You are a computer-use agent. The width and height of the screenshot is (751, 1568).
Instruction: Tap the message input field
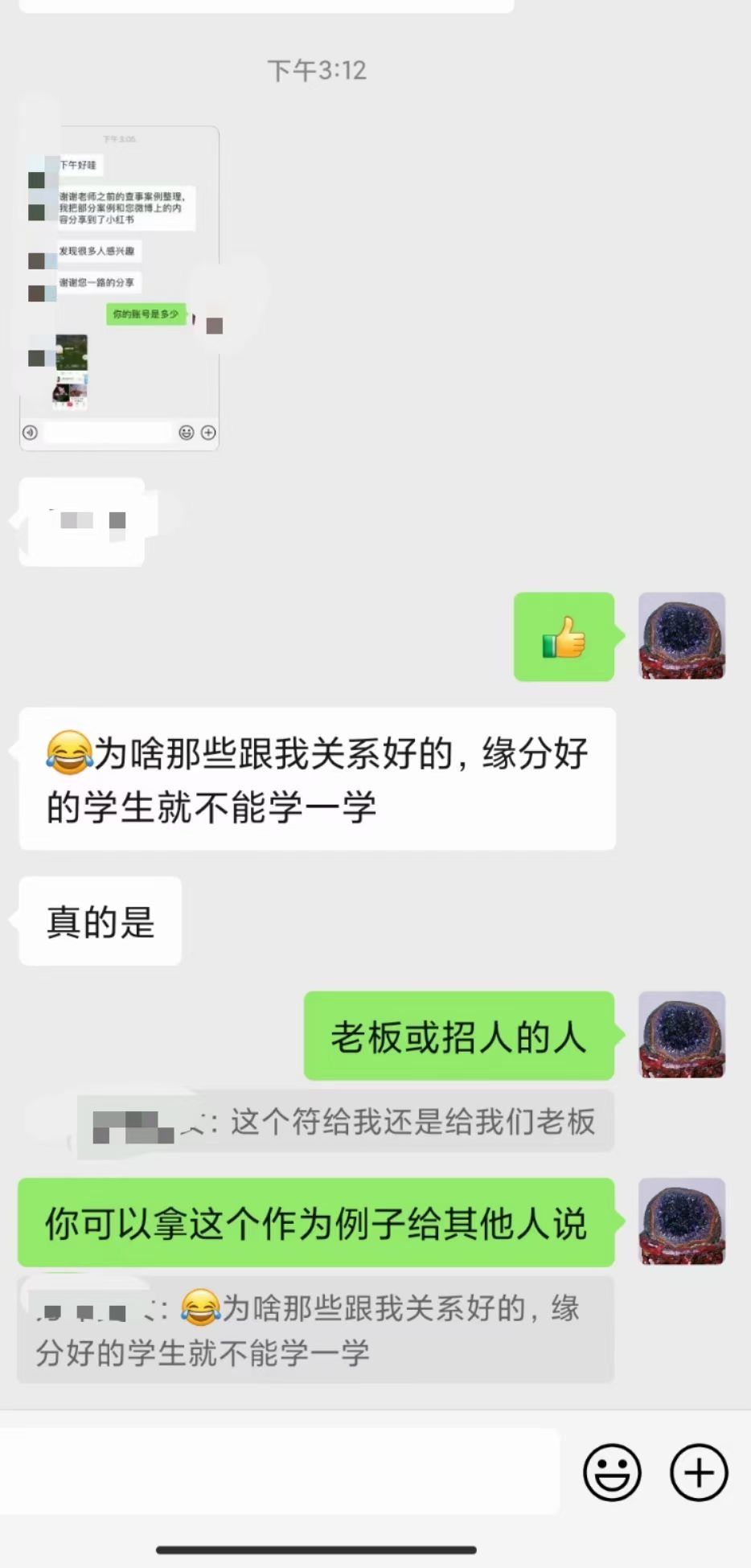point(281,1472)
